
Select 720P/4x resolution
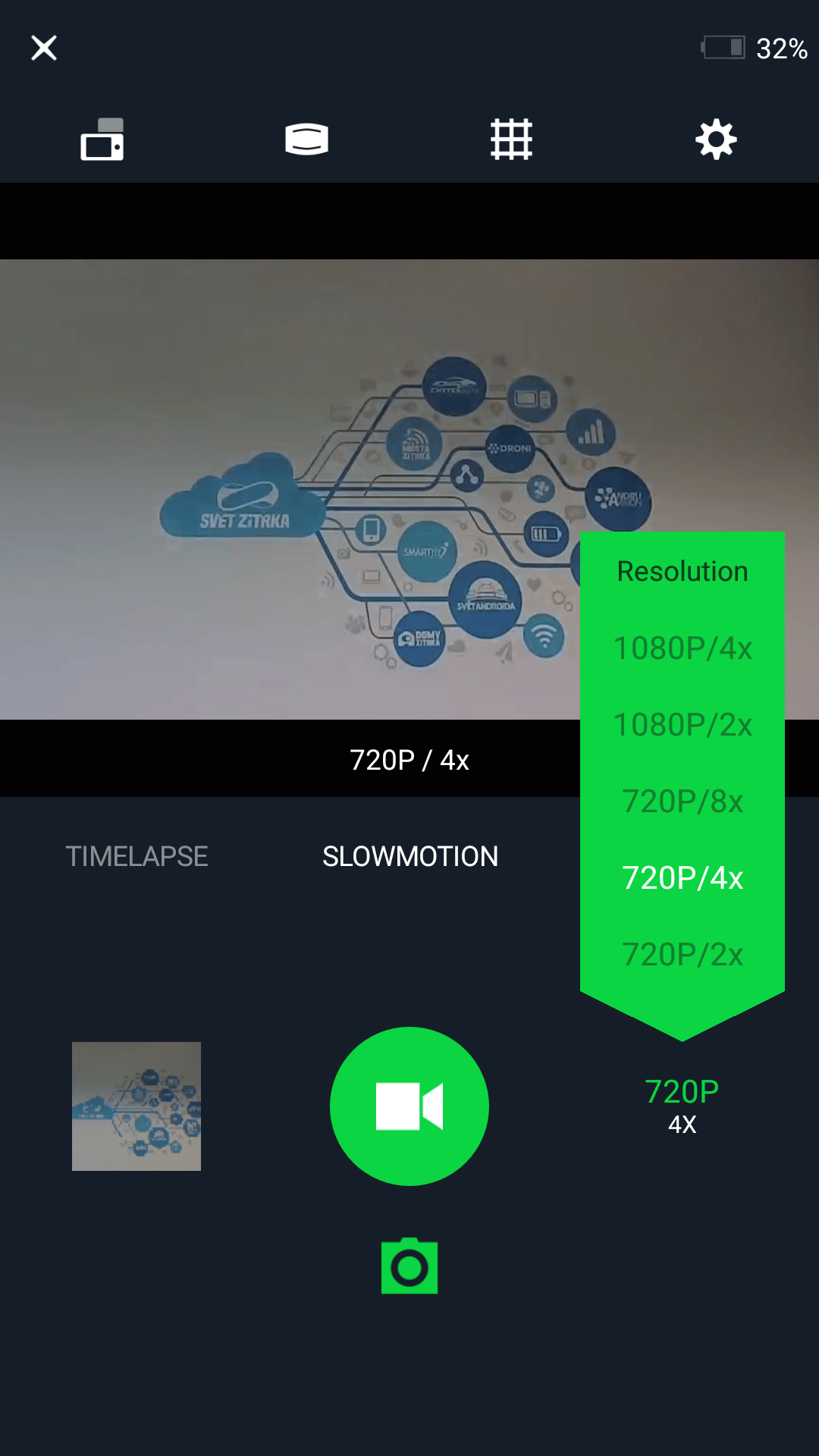[x=682, y=878]
